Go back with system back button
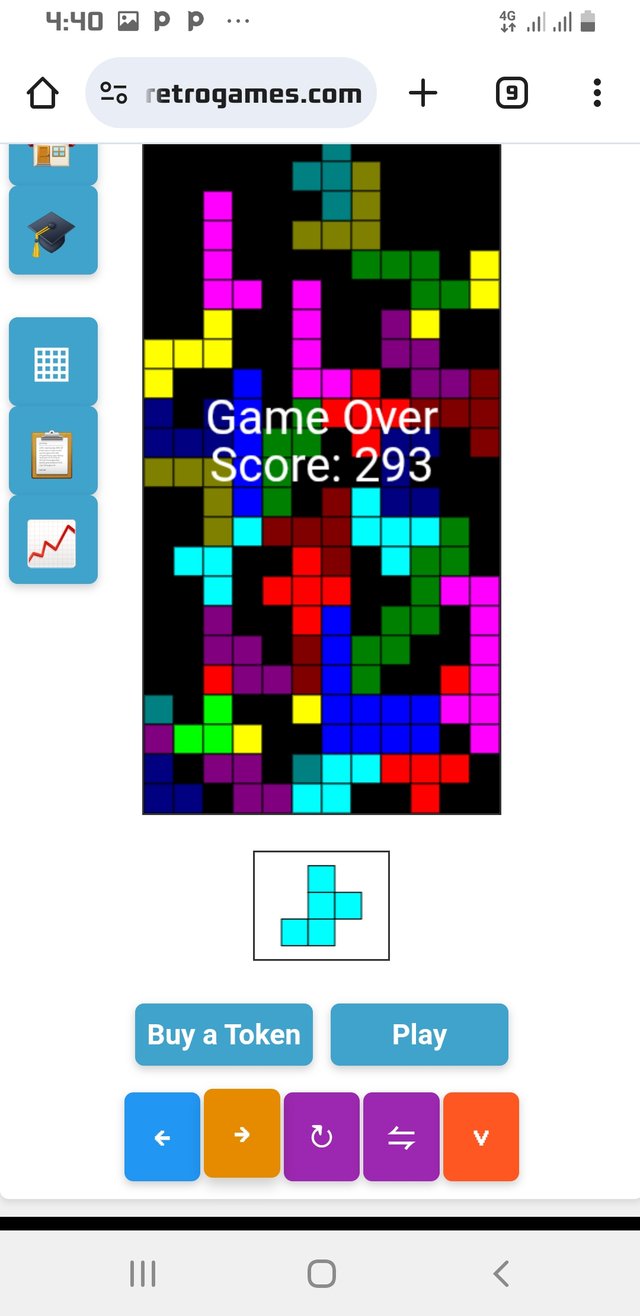 (x=502, y=1273)
